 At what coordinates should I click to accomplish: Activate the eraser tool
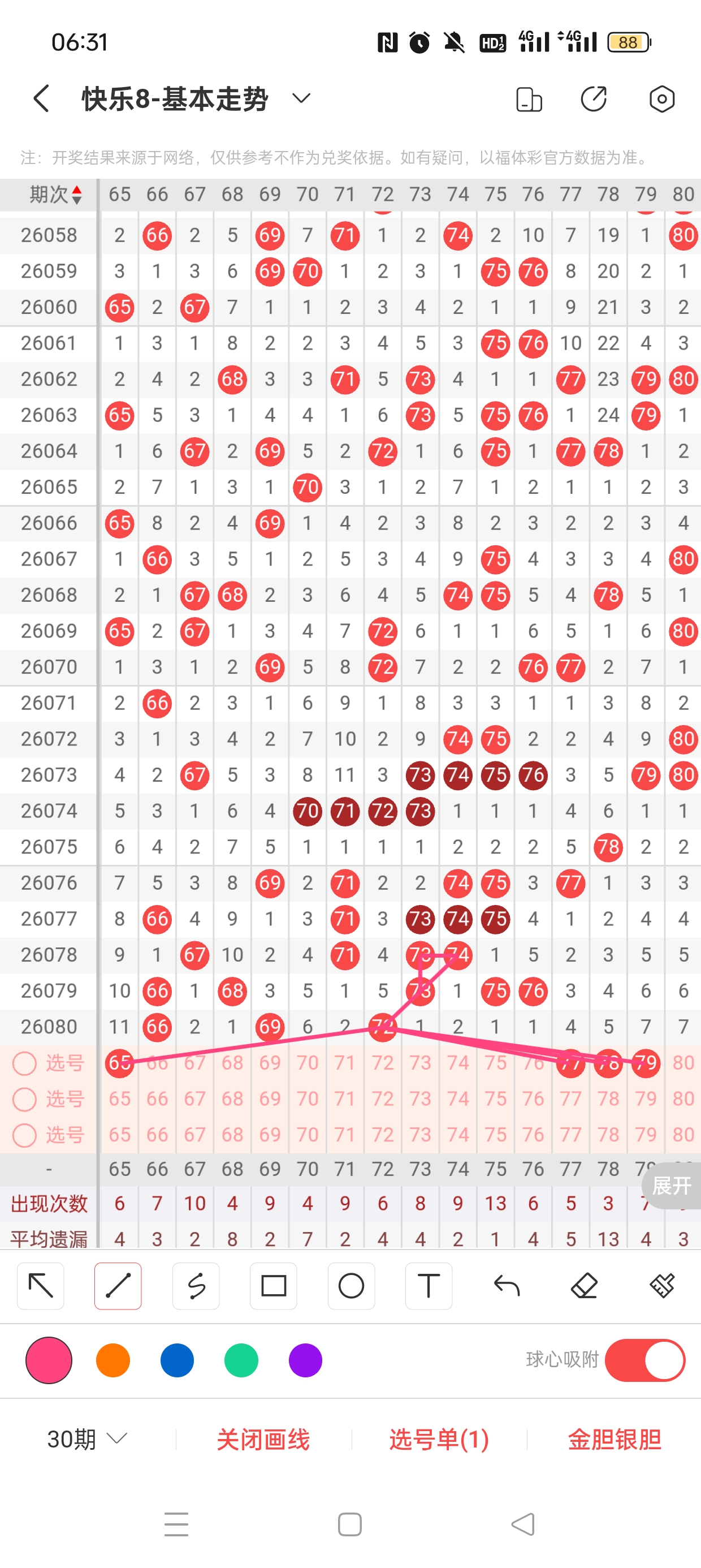click(584, 1286)
